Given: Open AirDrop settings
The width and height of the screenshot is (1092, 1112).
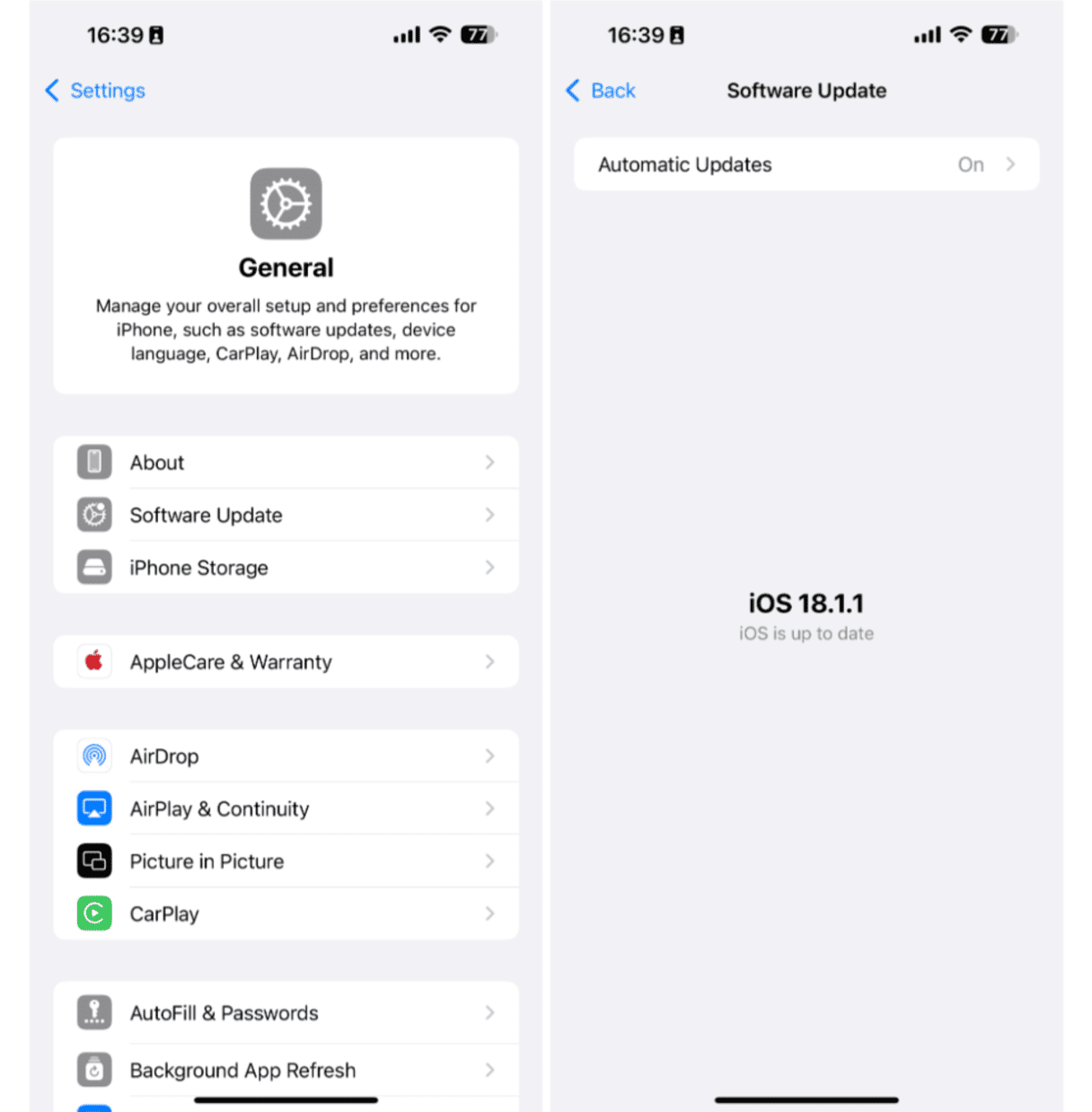Looking at the screenshot, I should (286, 756).
